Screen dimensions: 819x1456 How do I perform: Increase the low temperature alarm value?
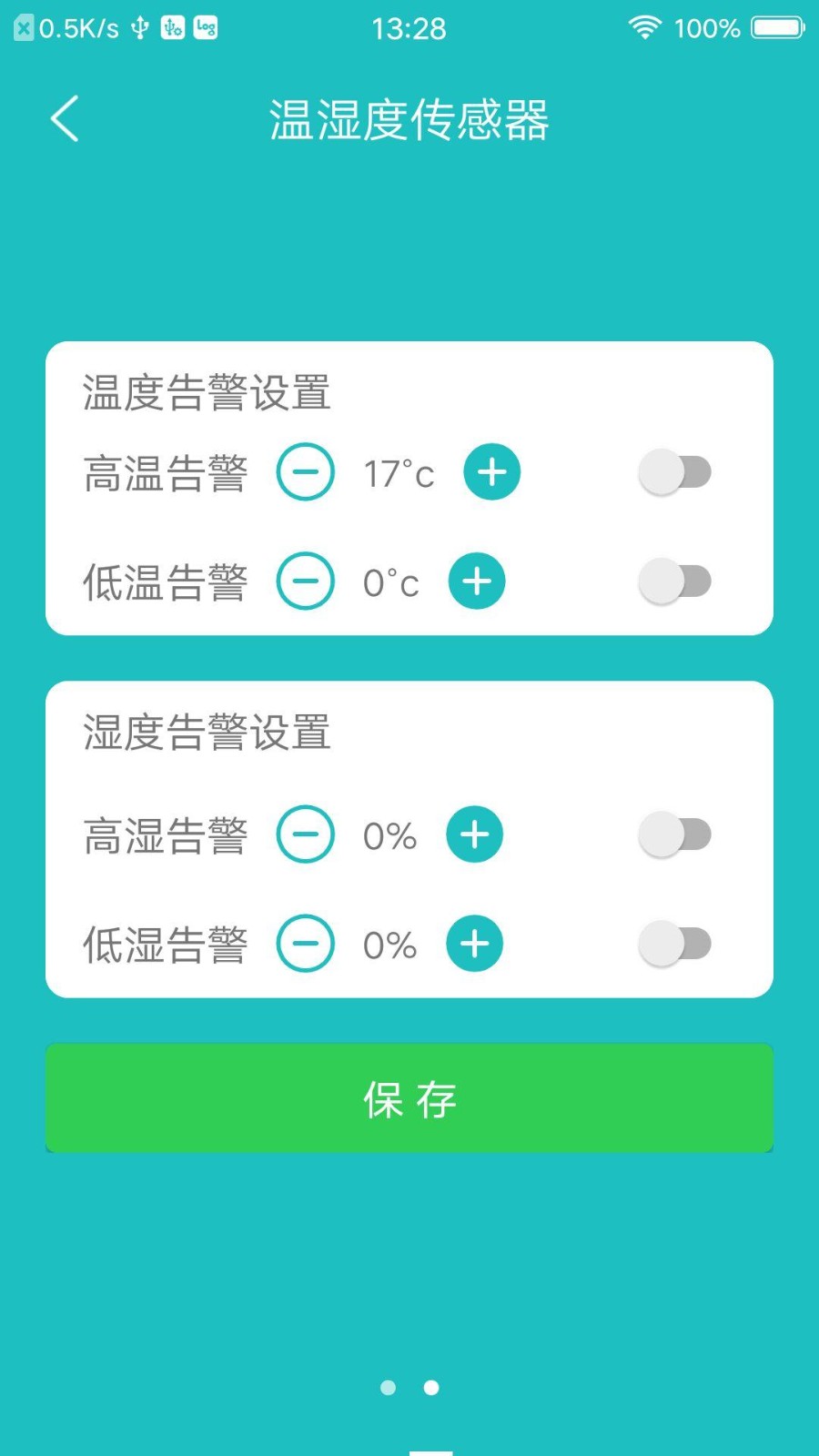click(x=476, y=581)
